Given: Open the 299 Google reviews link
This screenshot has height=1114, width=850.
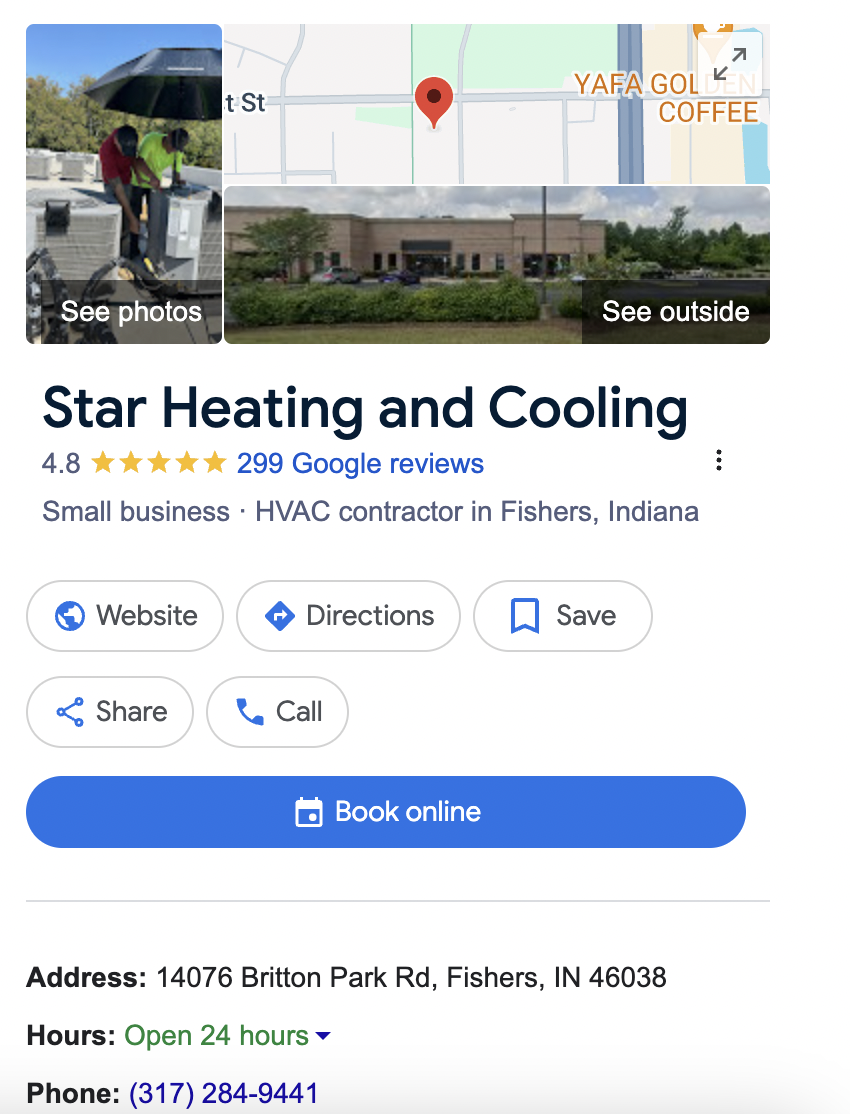Looking at the screenshot, I should 360,464.
